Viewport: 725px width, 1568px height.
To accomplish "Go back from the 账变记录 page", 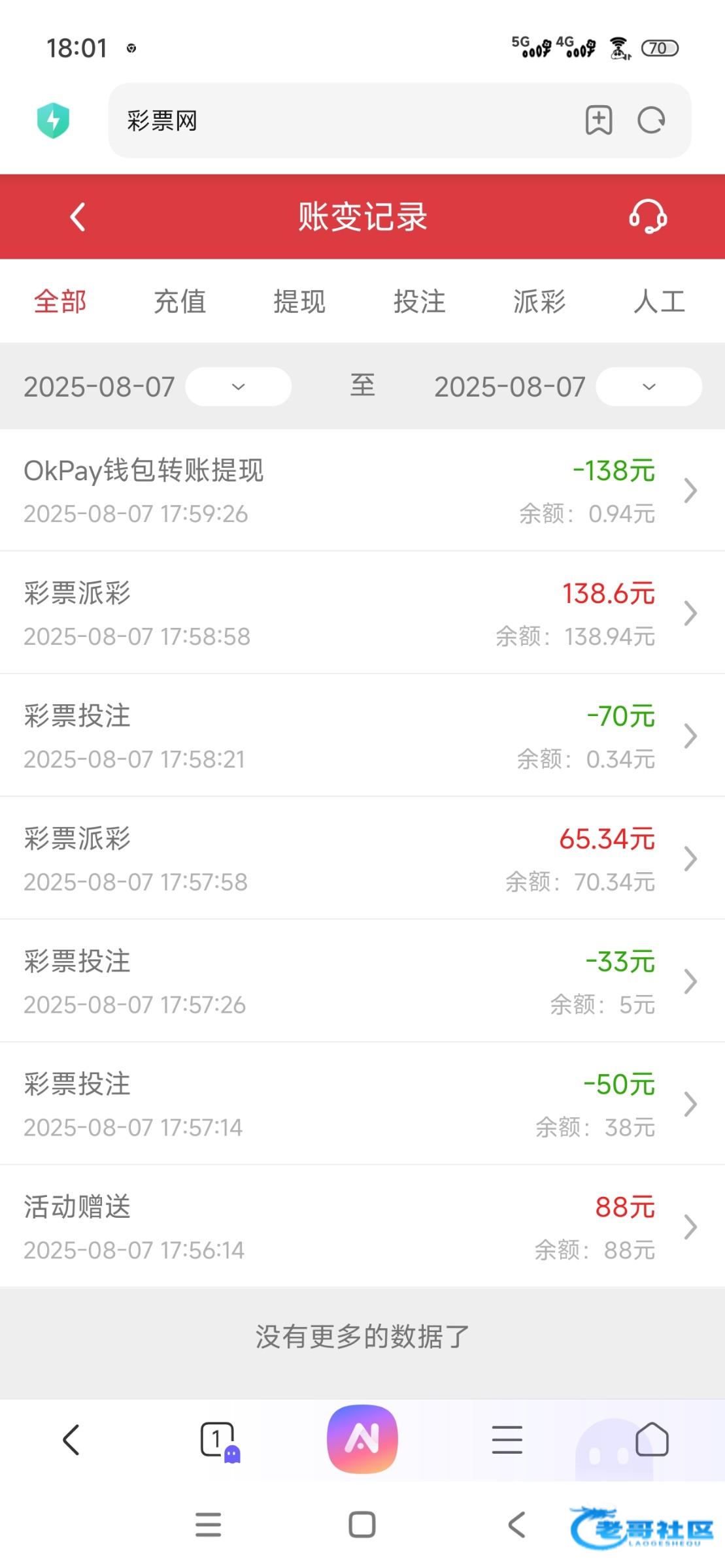I will pos(78,217).
